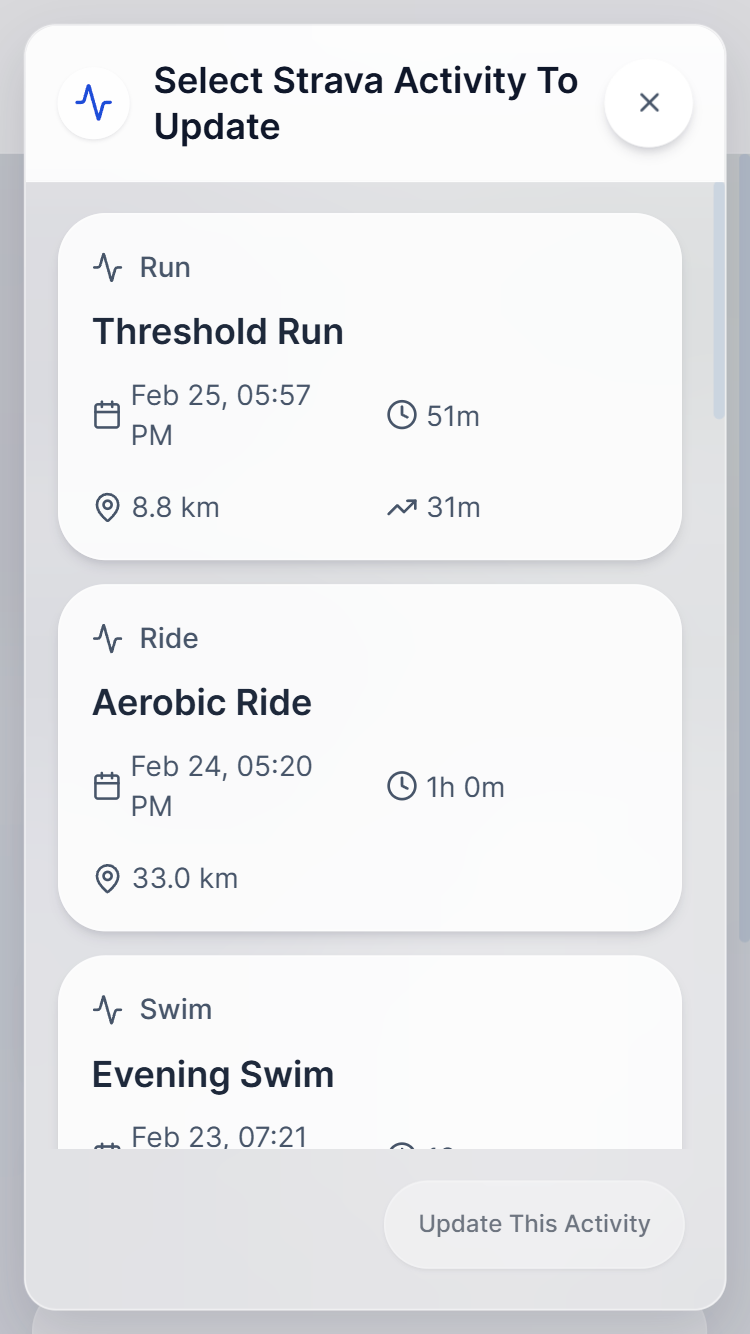Click the Run activity type icon
Image resolution: width=750 pixels, height=1334 pixels.
coord(108,266)
